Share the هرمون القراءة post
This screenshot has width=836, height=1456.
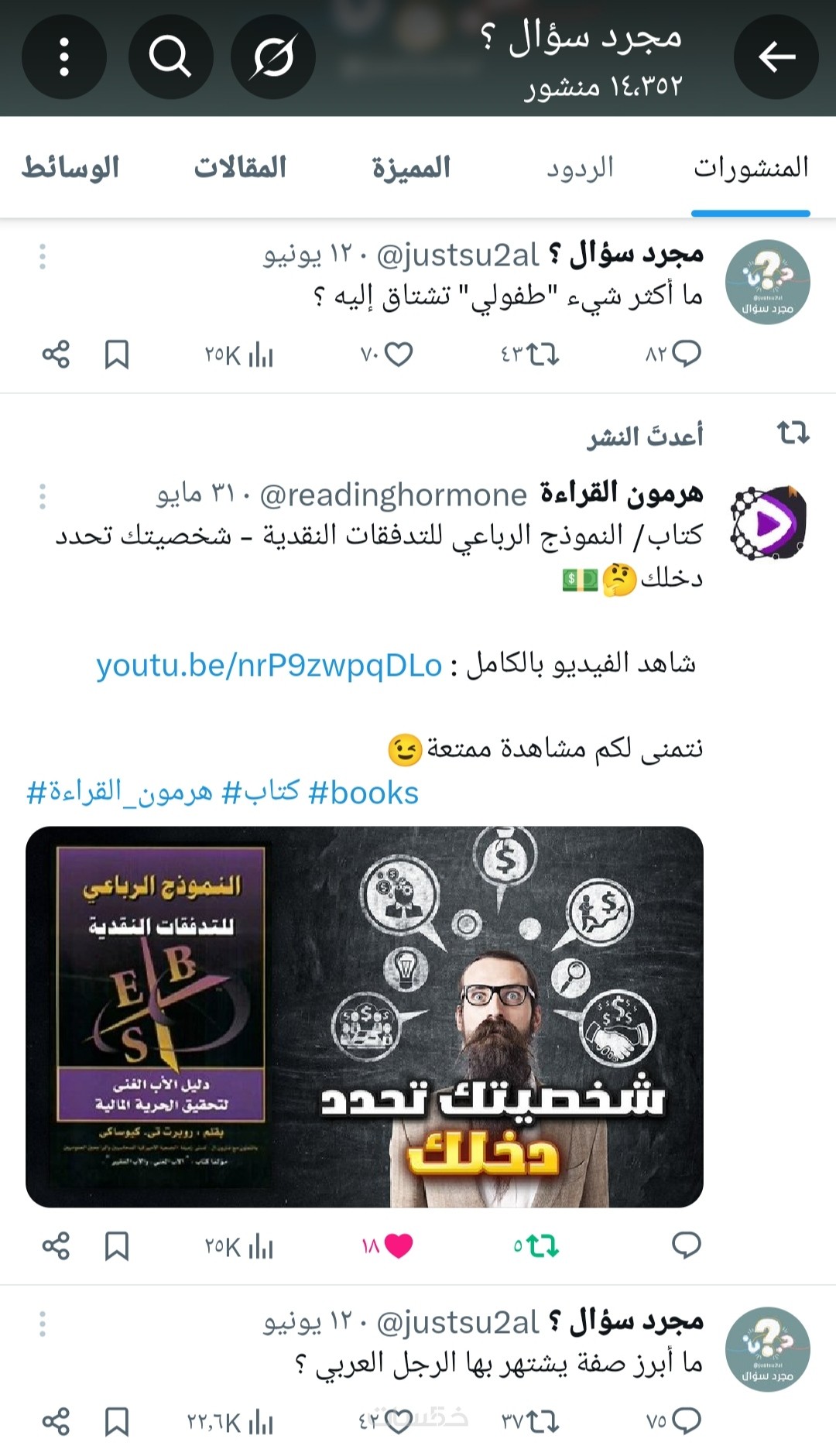pos(56,1245)
